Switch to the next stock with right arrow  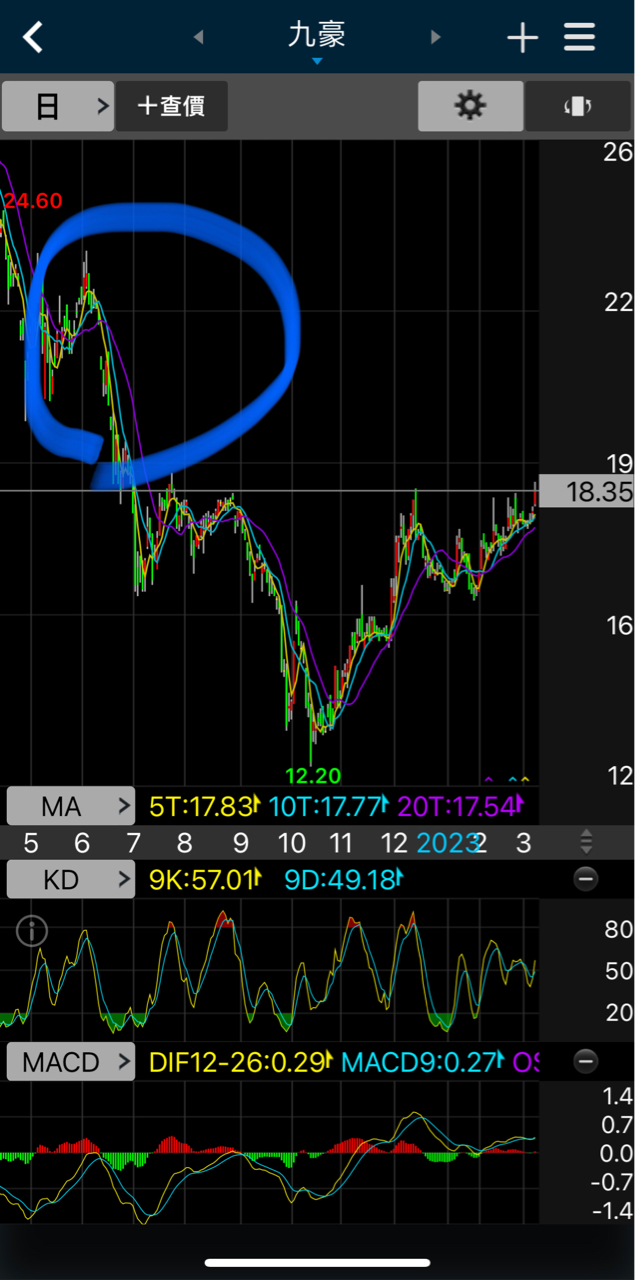(435, 37)
